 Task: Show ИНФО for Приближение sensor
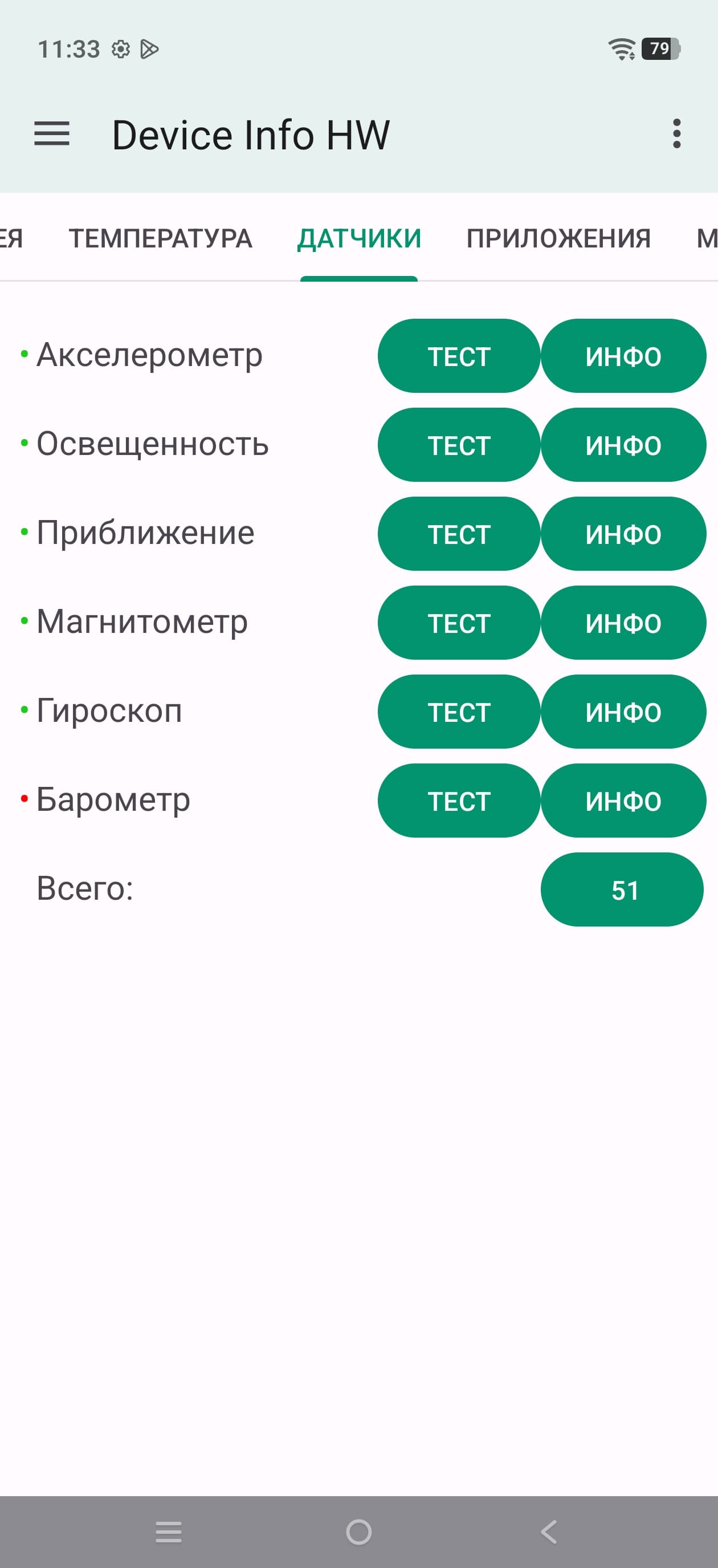tap(623, 534)
